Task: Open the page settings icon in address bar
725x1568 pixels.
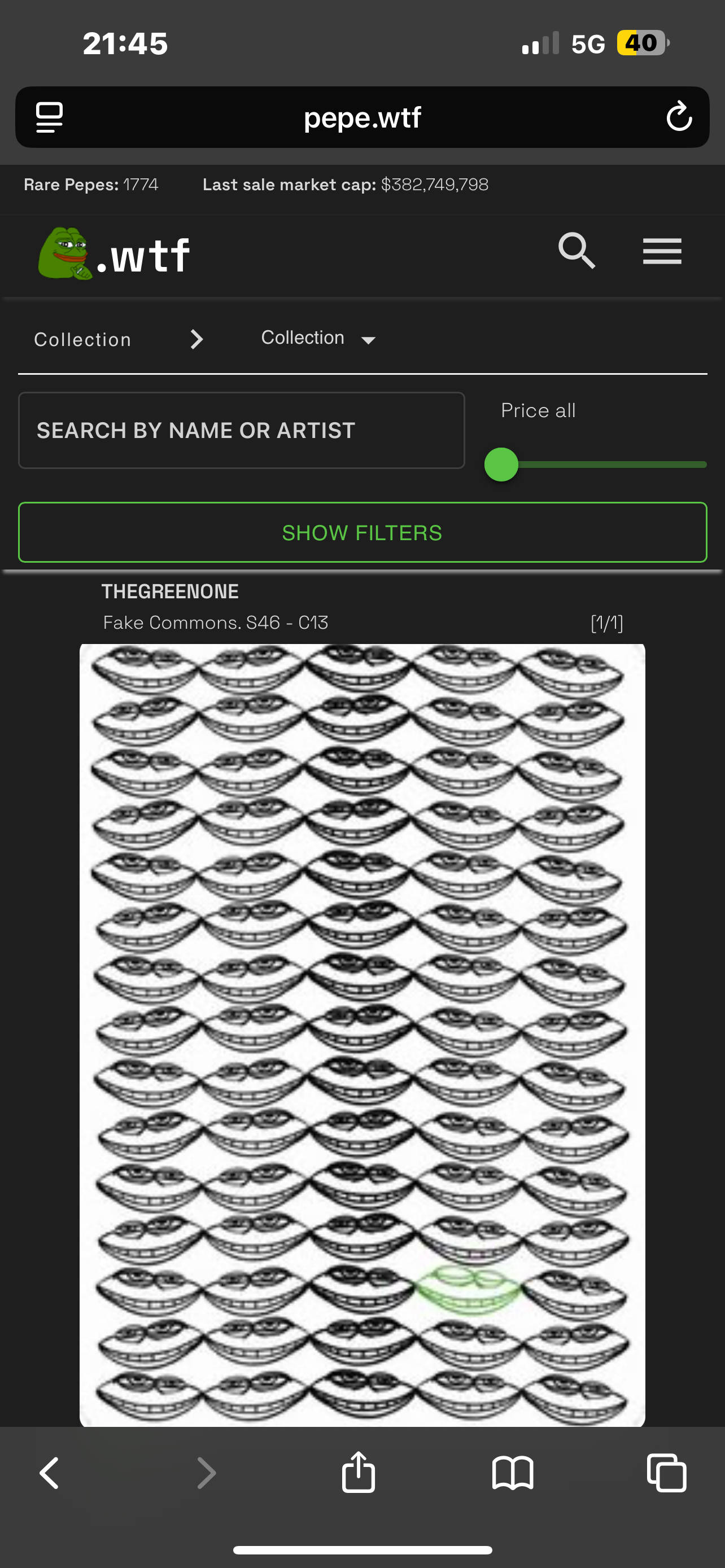Action: point(49,117)
